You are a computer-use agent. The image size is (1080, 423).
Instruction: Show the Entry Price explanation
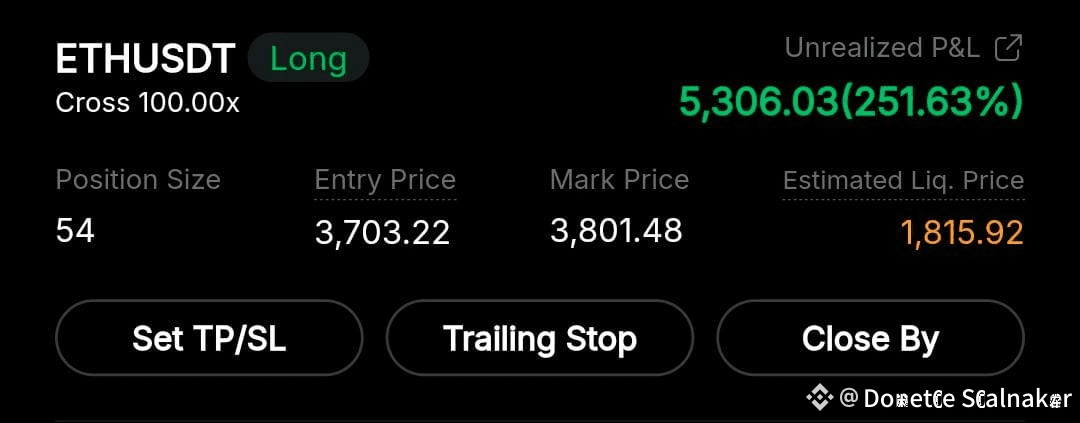[385, 180]
